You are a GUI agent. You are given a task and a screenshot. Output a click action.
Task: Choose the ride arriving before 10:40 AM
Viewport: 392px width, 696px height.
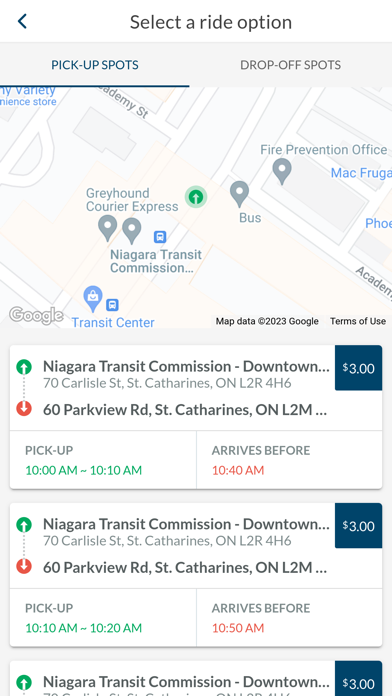pyautogui.click(x=196, y=417)
